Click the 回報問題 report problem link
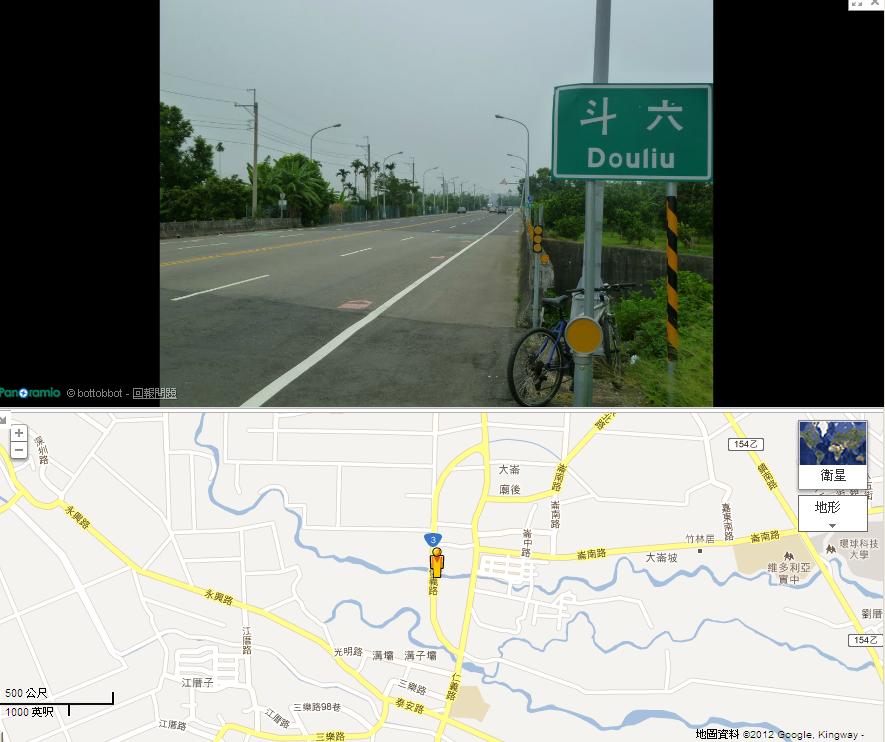Image resolution: width=885 pixels, height=742 pixels. tap(154, 393)
